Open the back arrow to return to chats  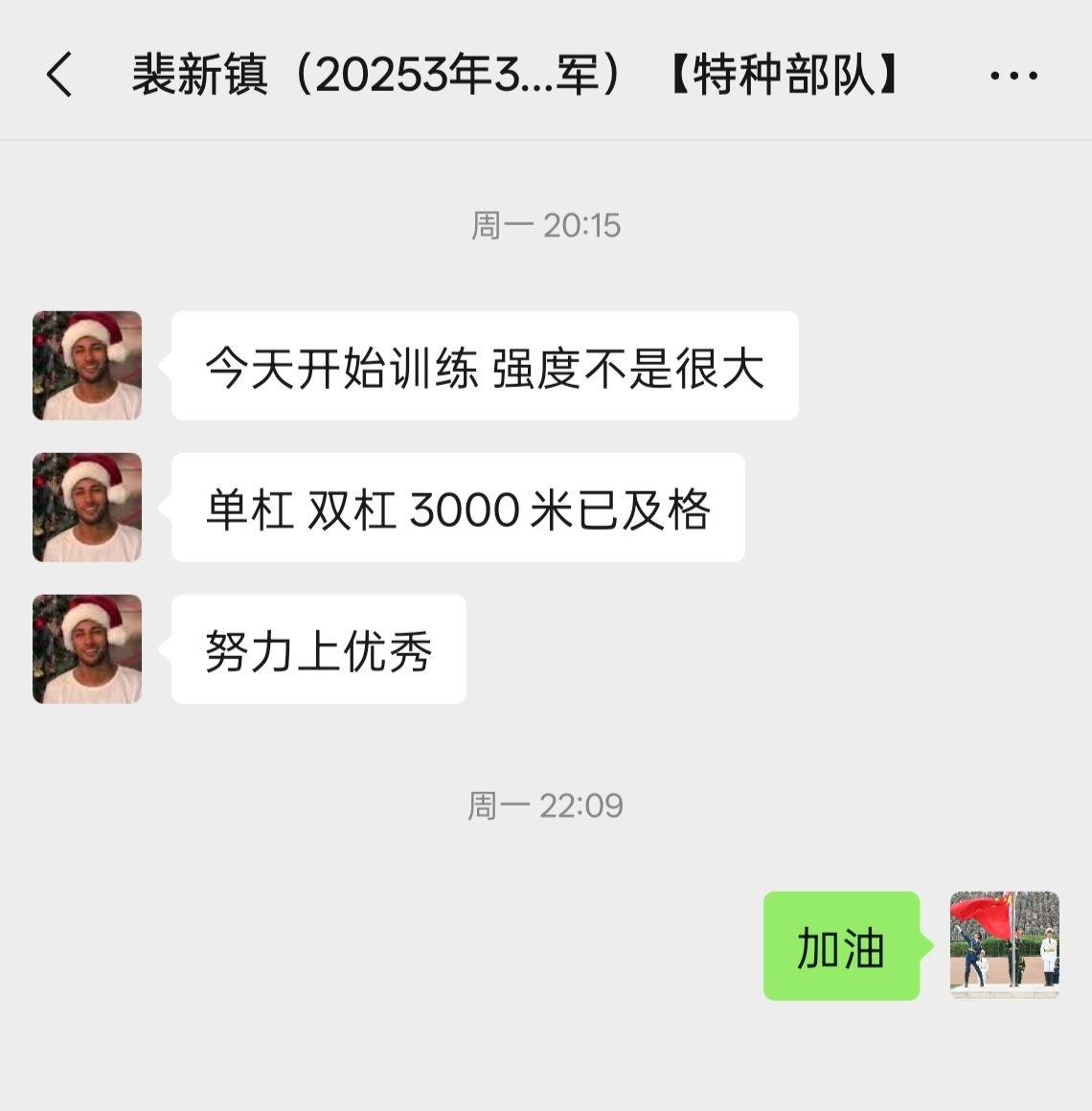pyautogui.click(x=59, y=77)
